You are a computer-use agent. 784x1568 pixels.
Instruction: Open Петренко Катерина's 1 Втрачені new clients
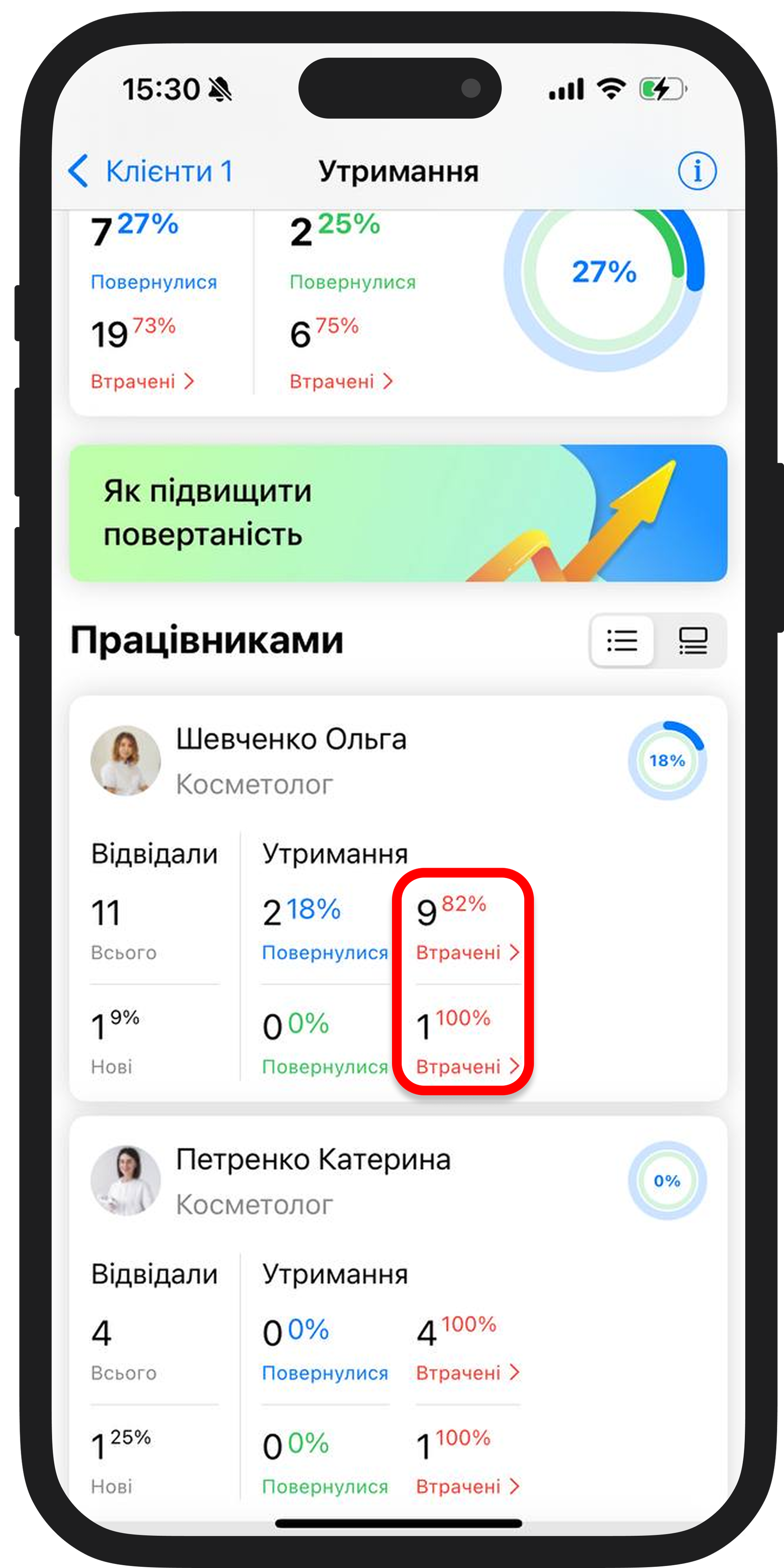[467, 1486]
